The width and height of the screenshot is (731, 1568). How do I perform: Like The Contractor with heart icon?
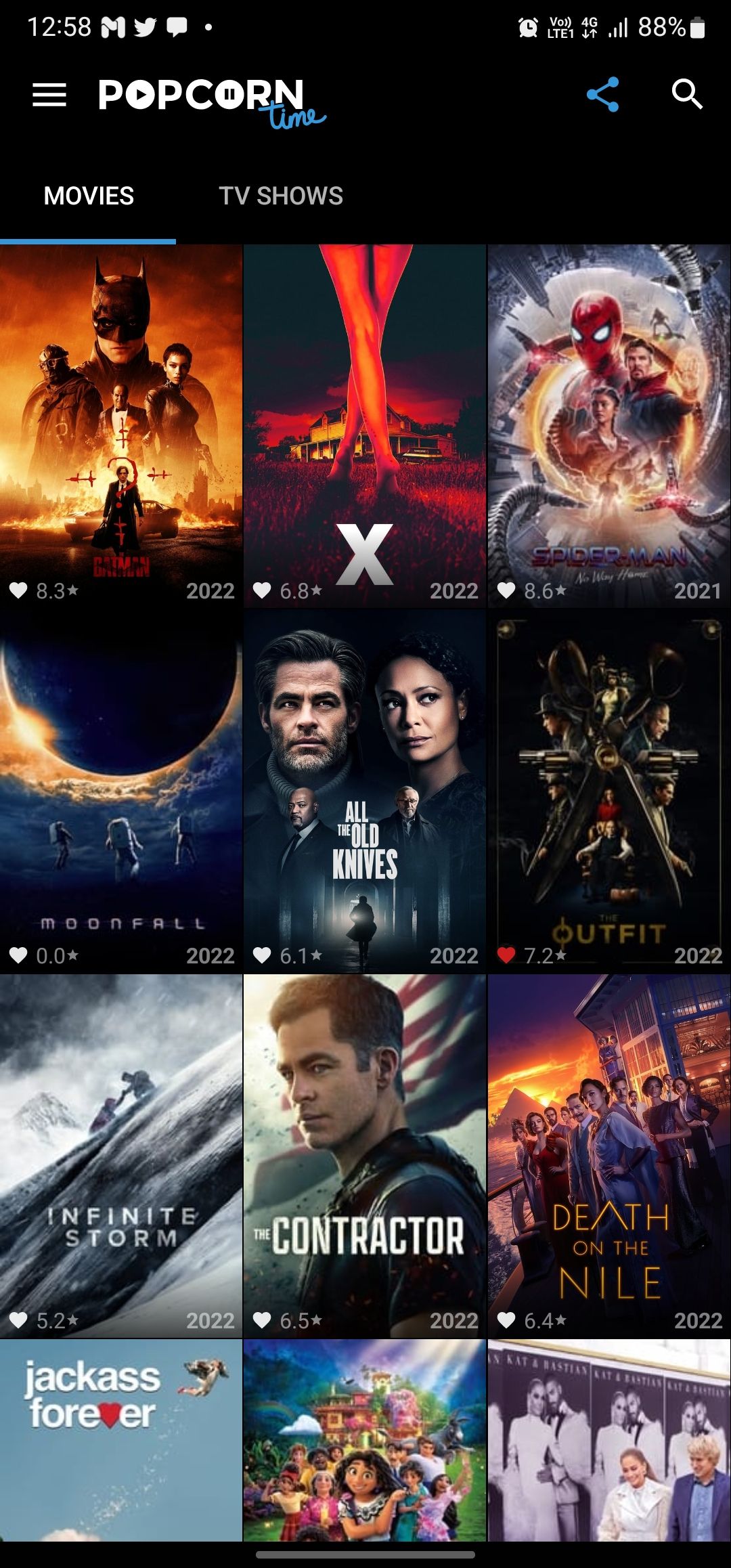pos(262,1320)
